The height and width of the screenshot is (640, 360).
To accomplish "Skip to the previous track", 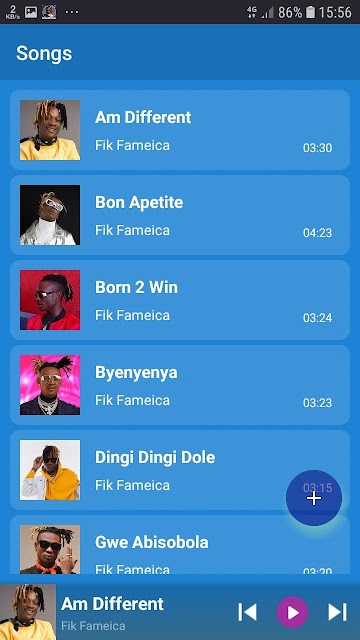I will click(247, 612).
